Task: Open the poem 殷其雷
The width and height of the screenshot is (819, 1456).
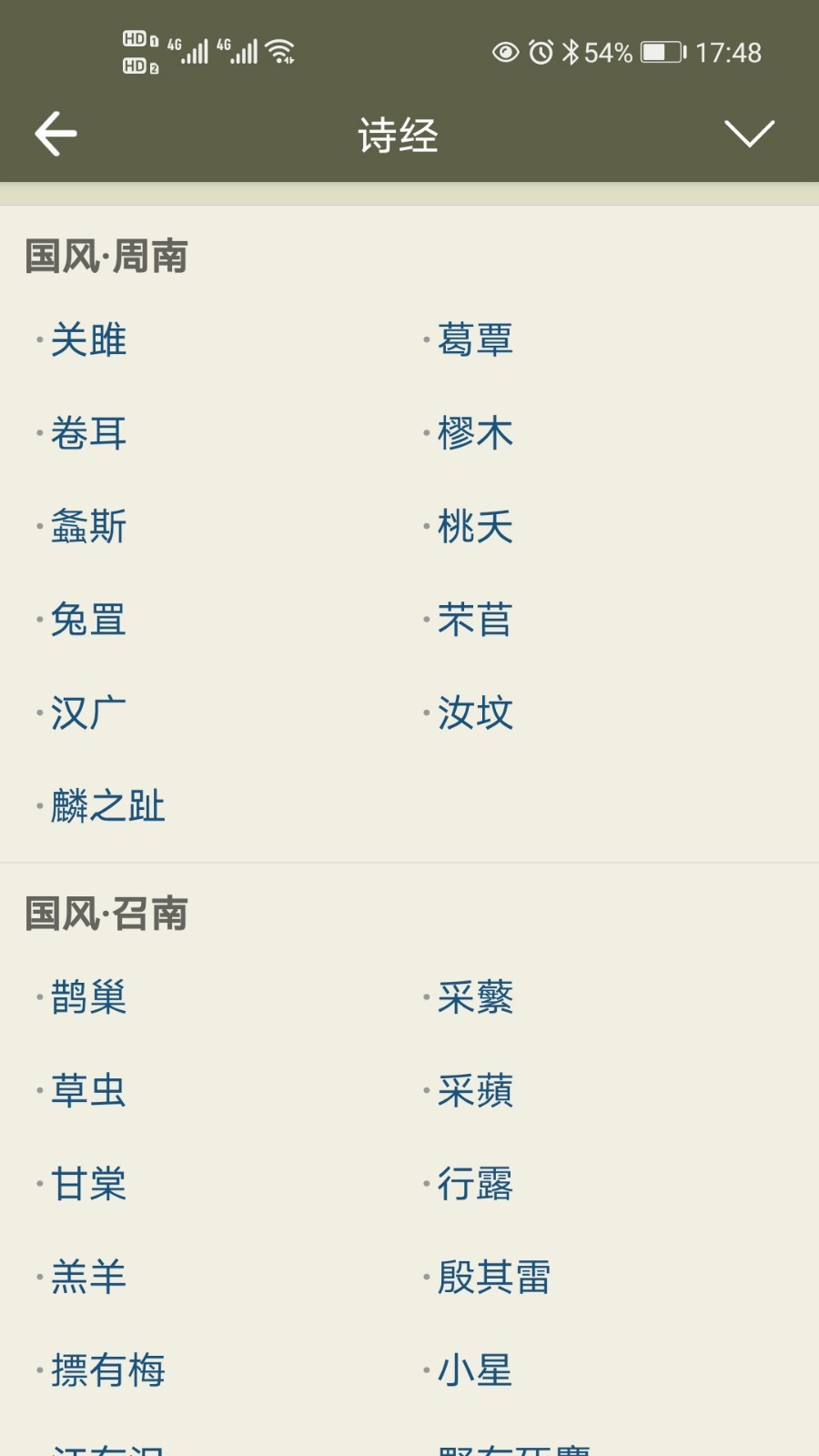Action: click(x=494, y=1277)
